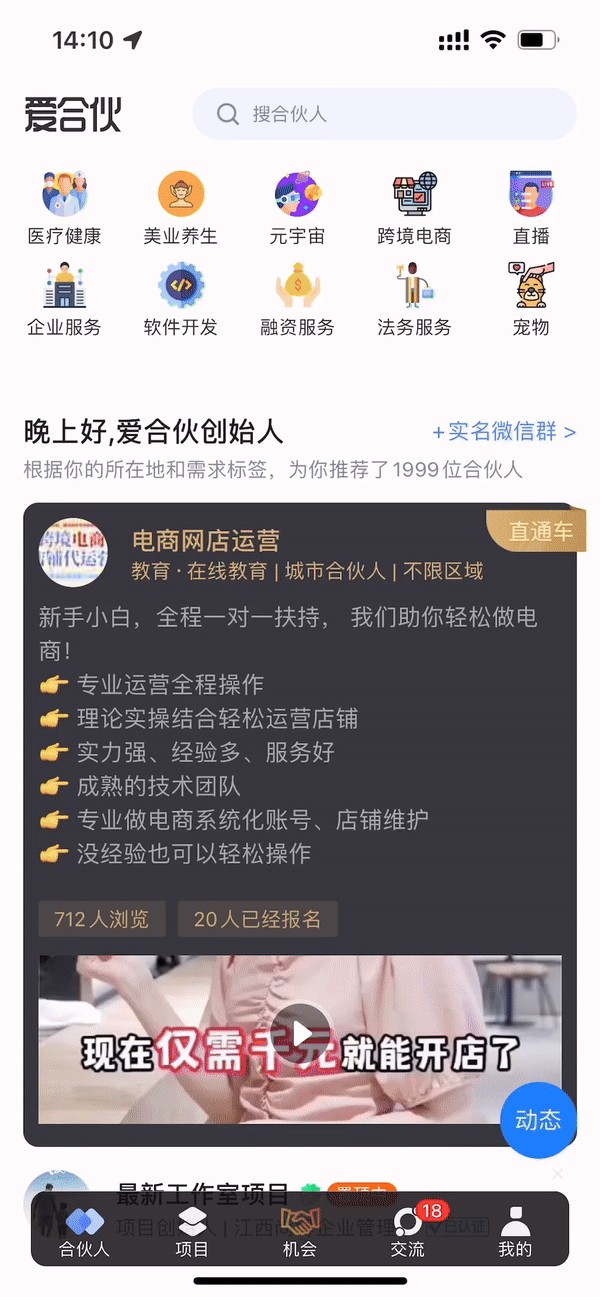
Task: View the 法务服务 category
Action: click(414, 299)
